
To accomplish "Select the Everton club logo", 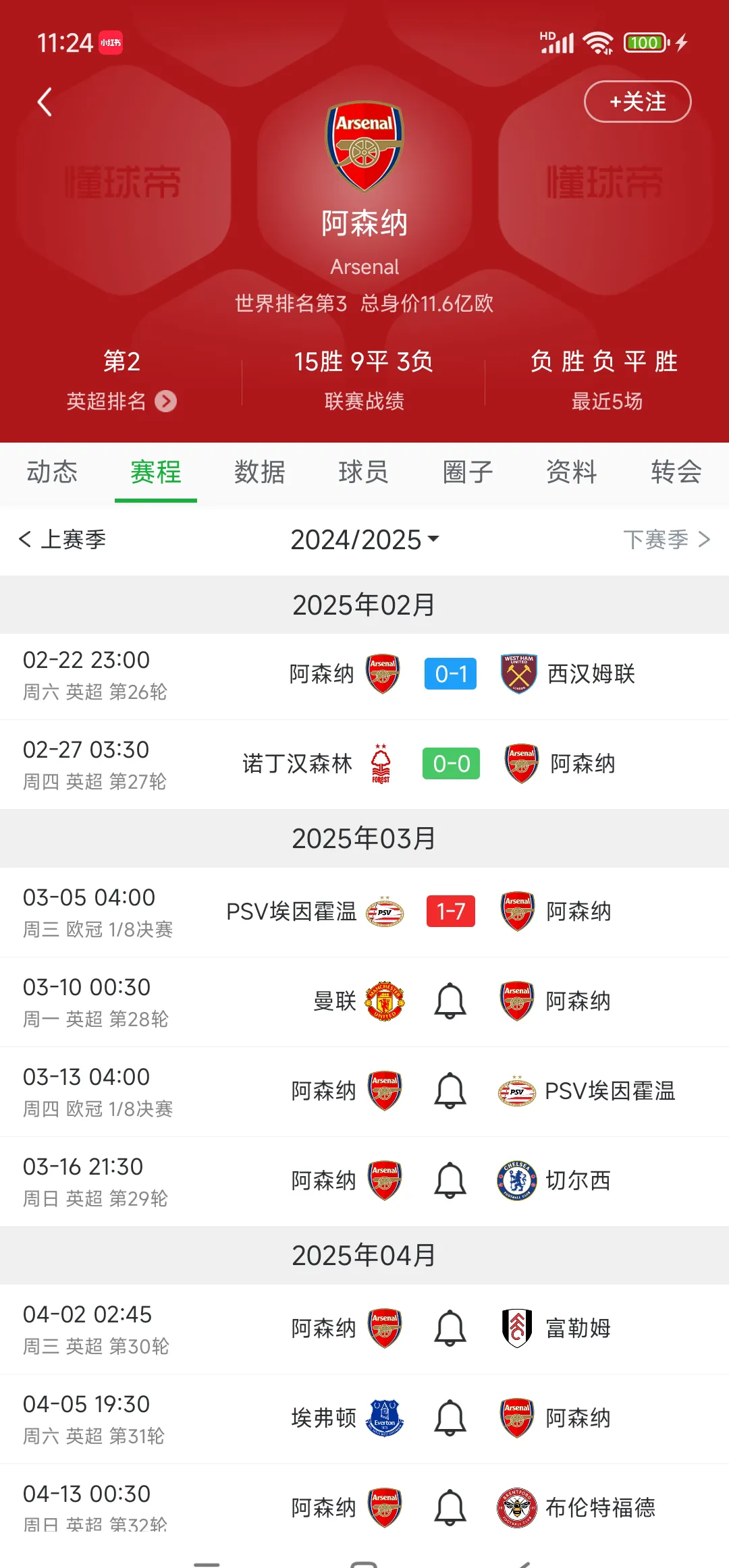I will (385, 1418).
